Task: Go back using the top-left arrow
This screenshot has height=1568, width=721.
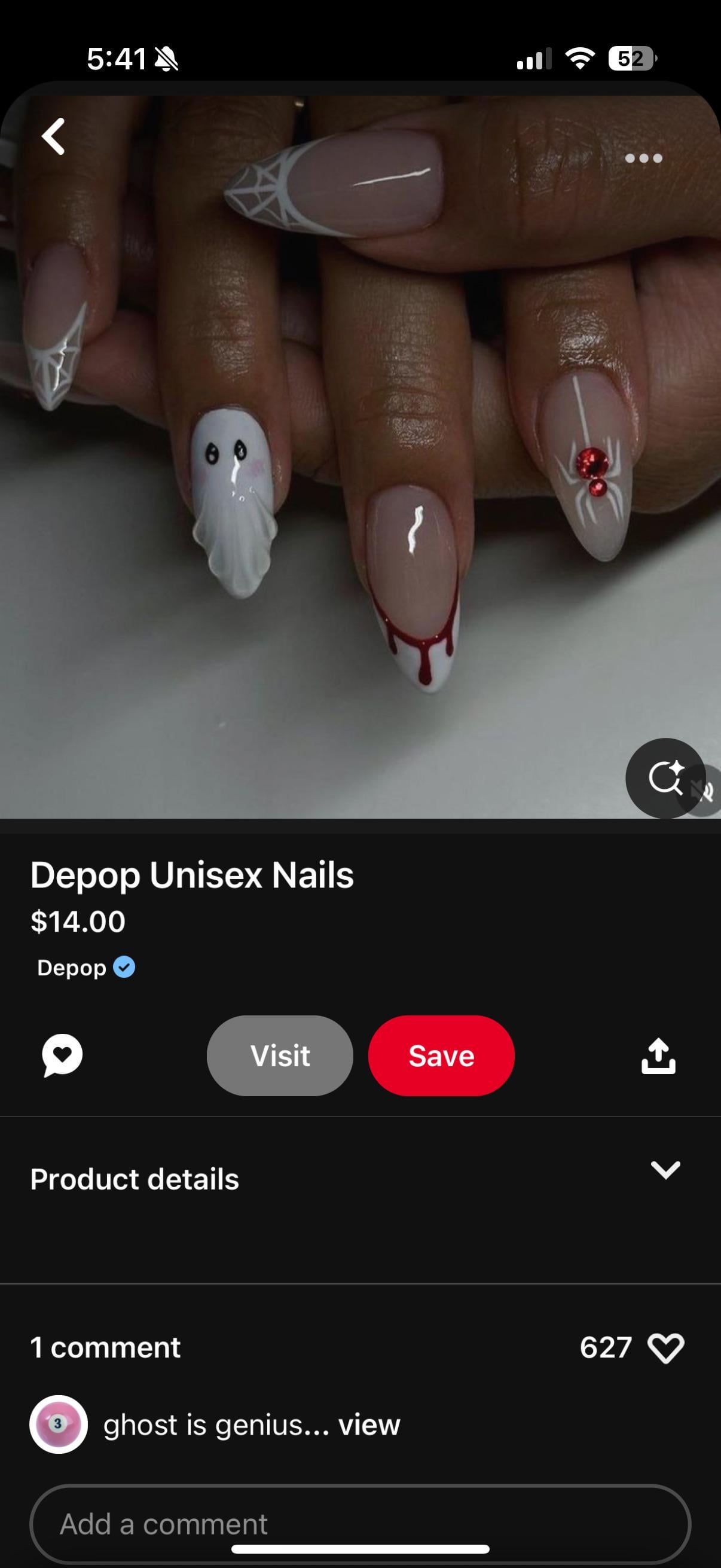Action: click(x=54, y=136)
